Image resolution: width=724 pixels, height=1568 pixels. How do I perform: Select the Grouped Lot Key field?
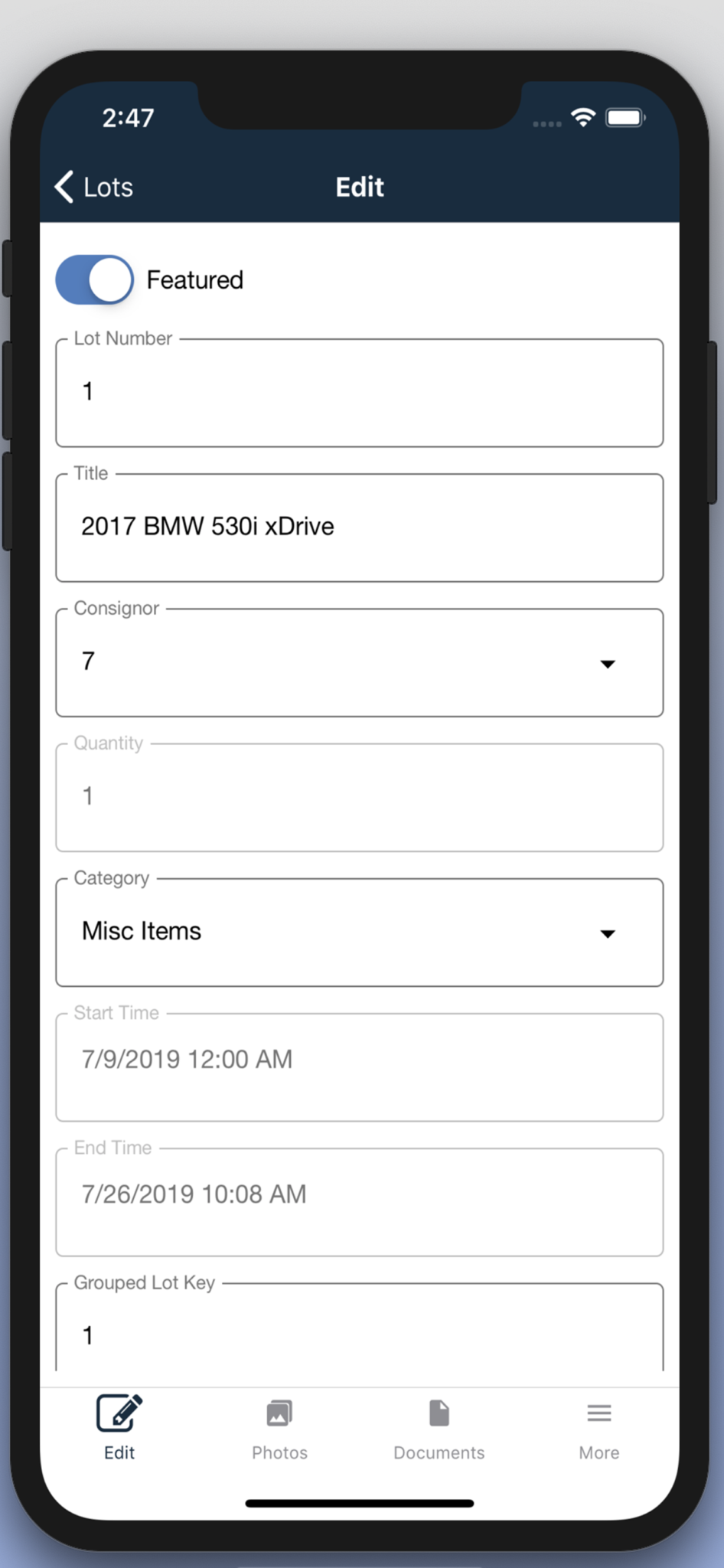359,1334
